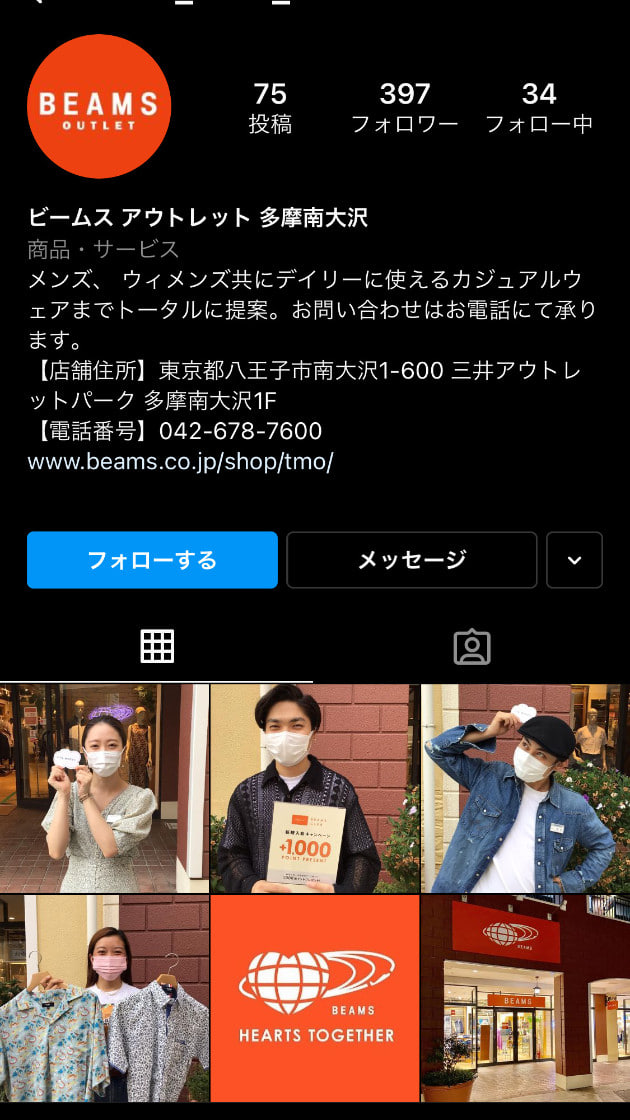
Task: Open the BEAMS HEARTS TOGETHER post
Action: pyautogui.click(x=315, y=997)
